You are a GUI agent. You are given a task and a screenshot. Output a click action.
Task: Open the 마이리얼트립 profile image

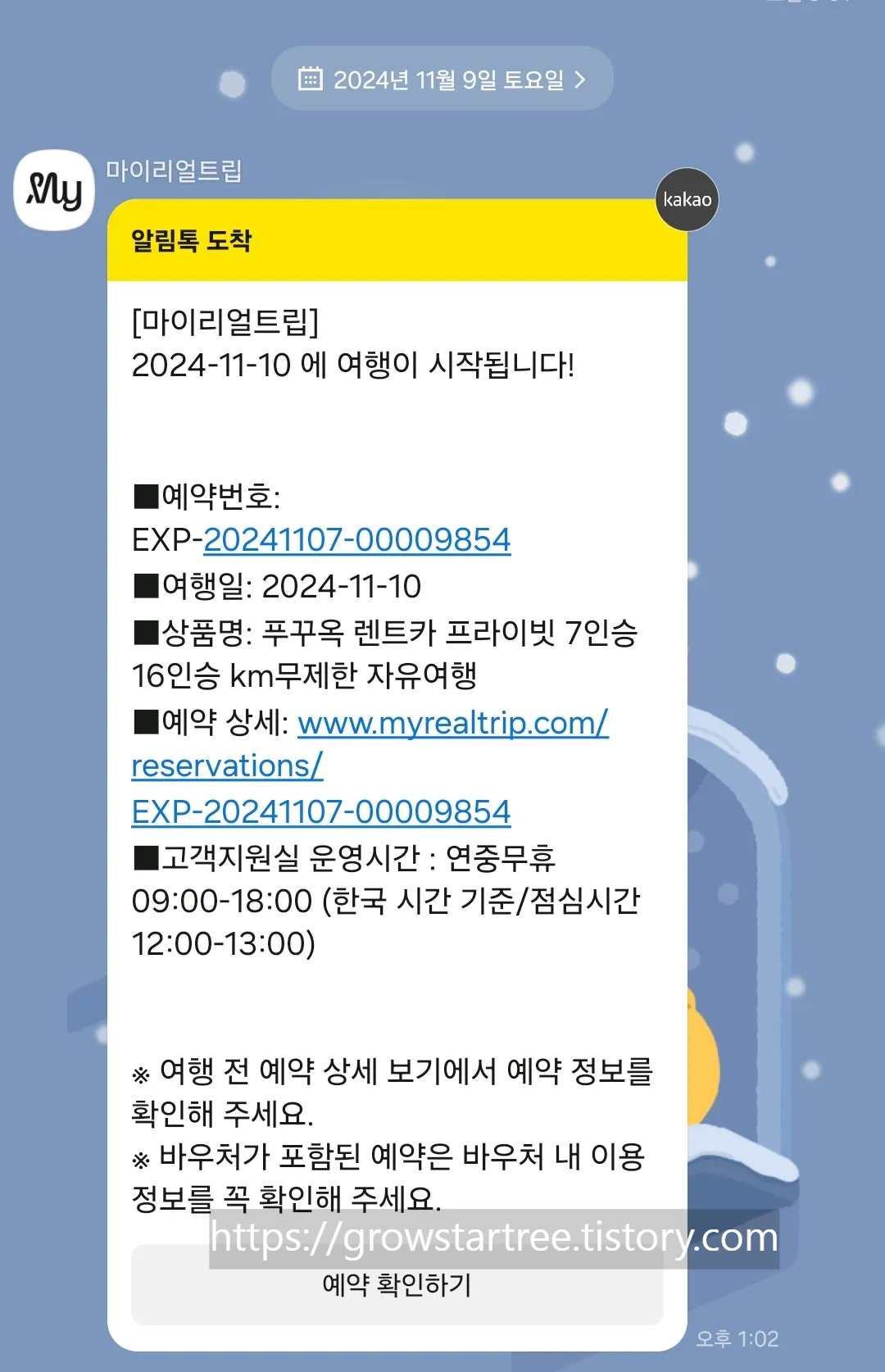click(x=53, y=190)
